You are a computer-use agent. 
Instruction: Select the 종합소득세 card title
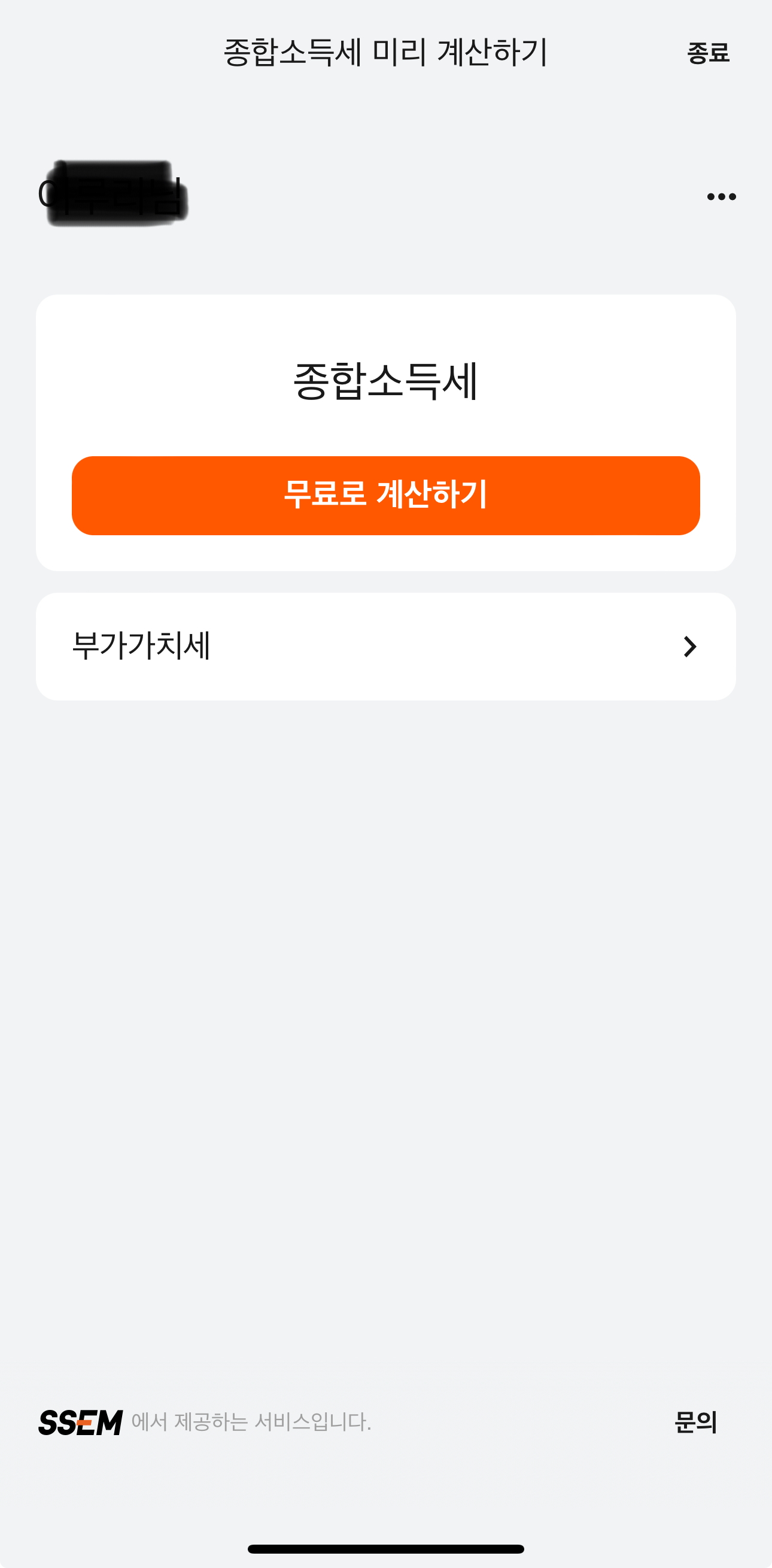(385, 381)
